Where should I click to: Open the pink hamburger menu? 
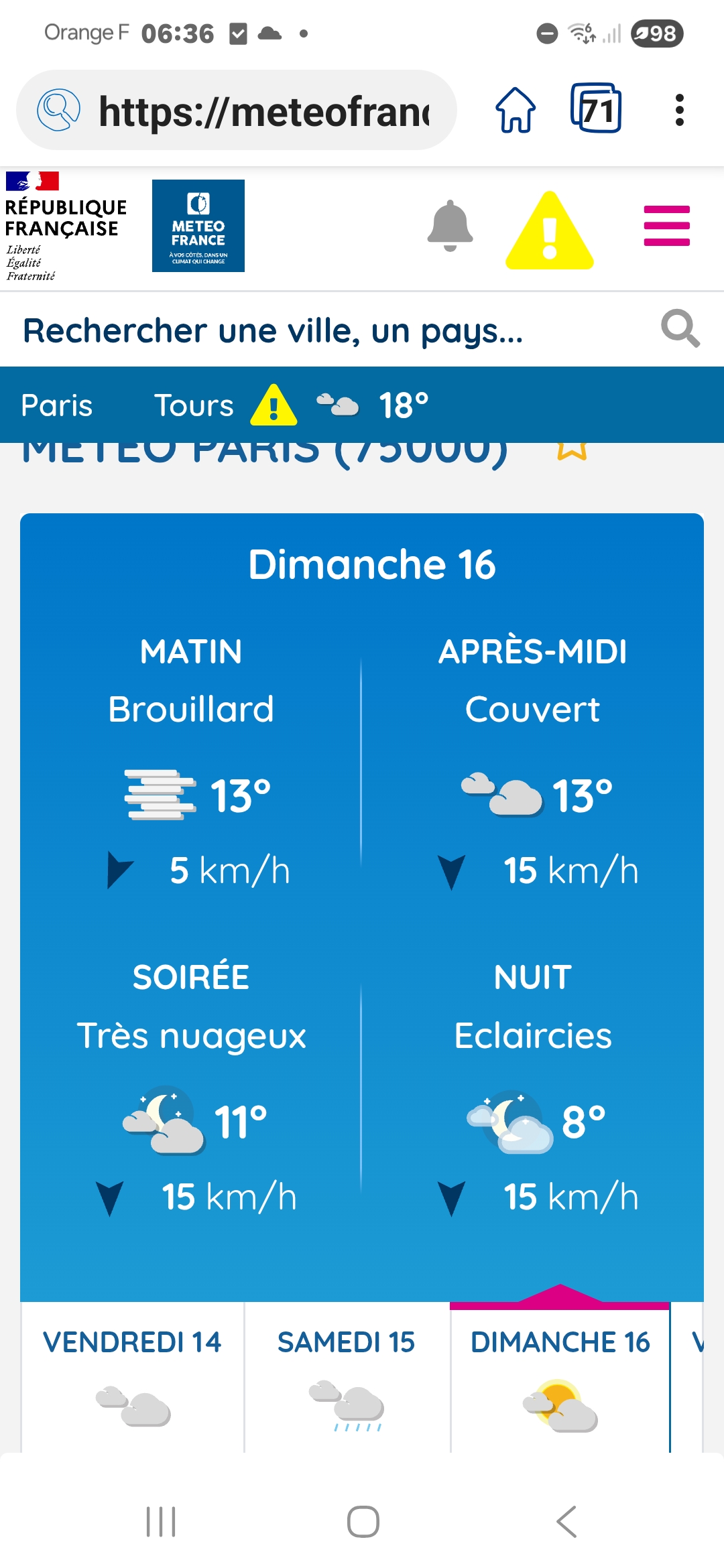tap(666, 226)
